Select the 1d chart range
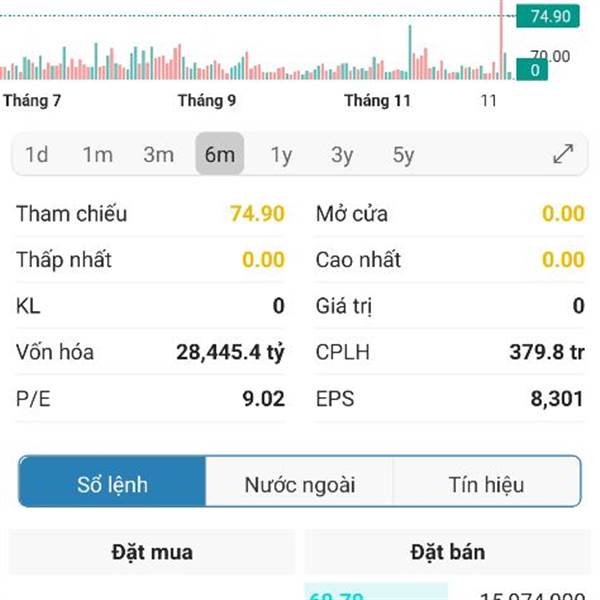600x600 pixels. (x=37, y=154)
